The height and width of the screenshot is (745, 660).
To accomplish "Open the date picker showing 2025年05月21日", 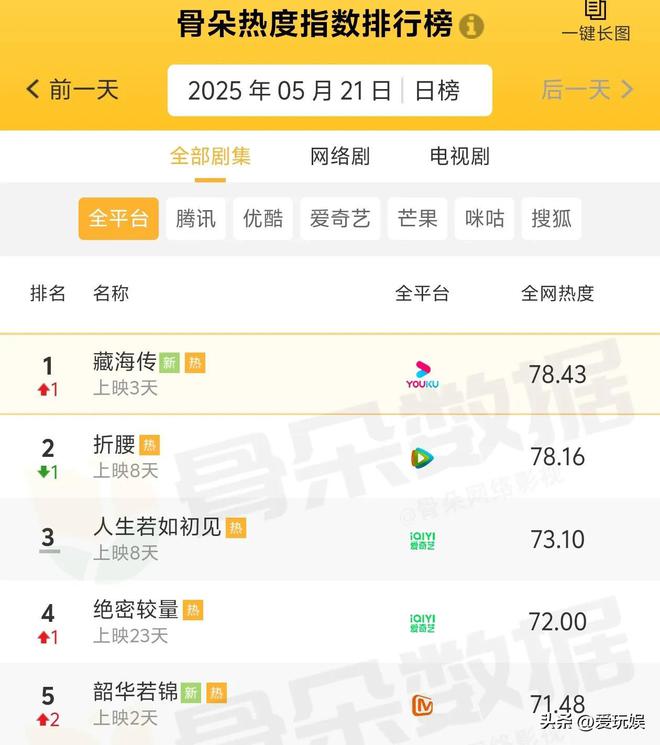I will pyautogui.click(x=289, y=91).
